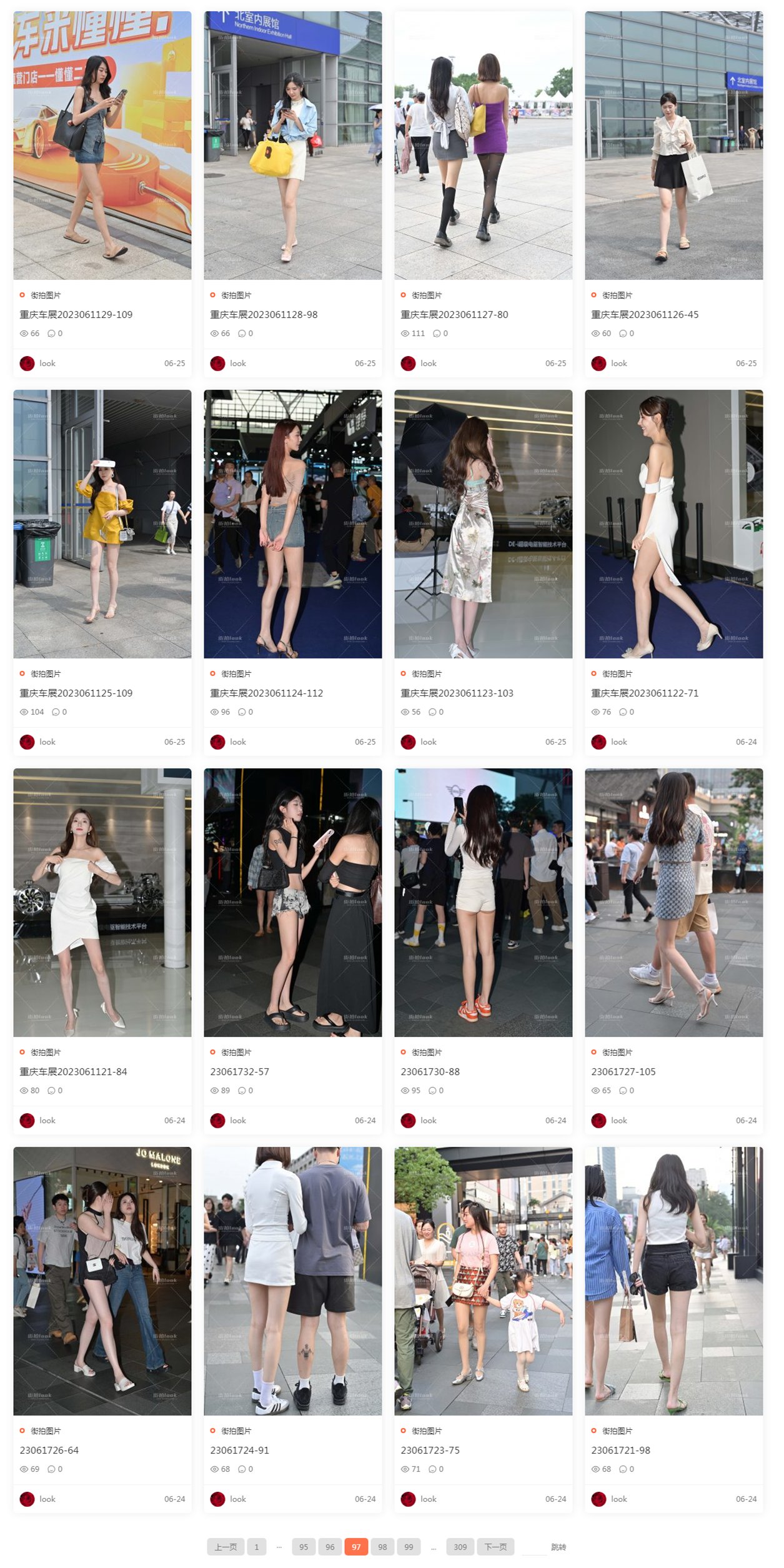Select page 96 in pagination
Image resolution: width=784 pixels, height=1568 pixels.
[x=330, y=1547]
